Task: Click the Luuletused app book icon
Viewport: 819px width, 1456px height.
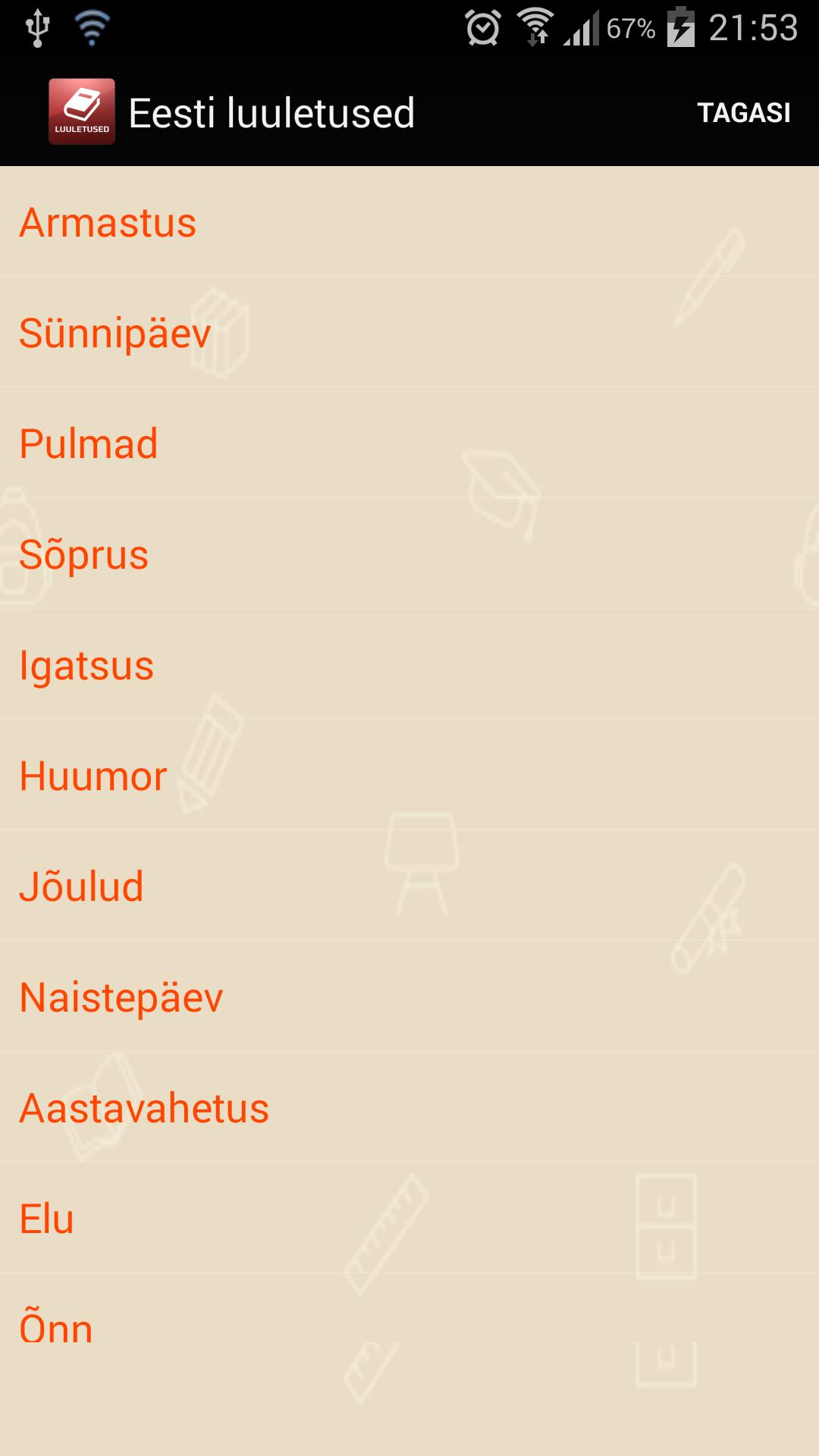Action: pos(81,111)
